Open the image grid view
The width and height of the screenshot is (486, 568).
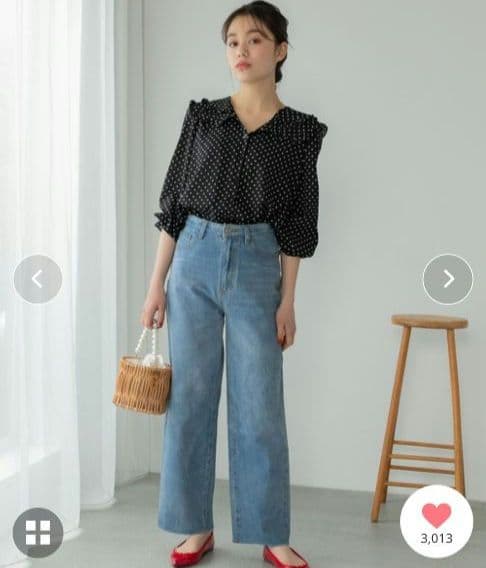[x=38, y=532]
